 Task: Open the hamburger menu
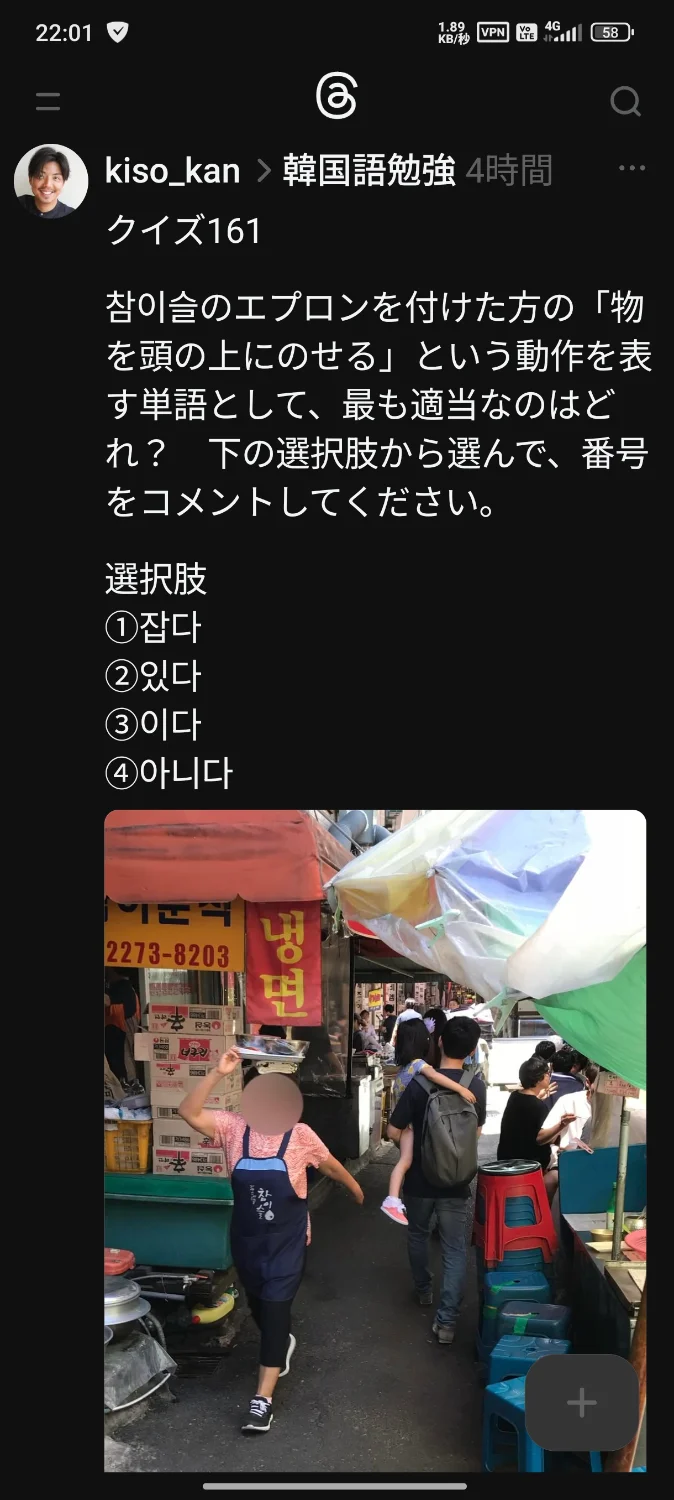point(48,101)
